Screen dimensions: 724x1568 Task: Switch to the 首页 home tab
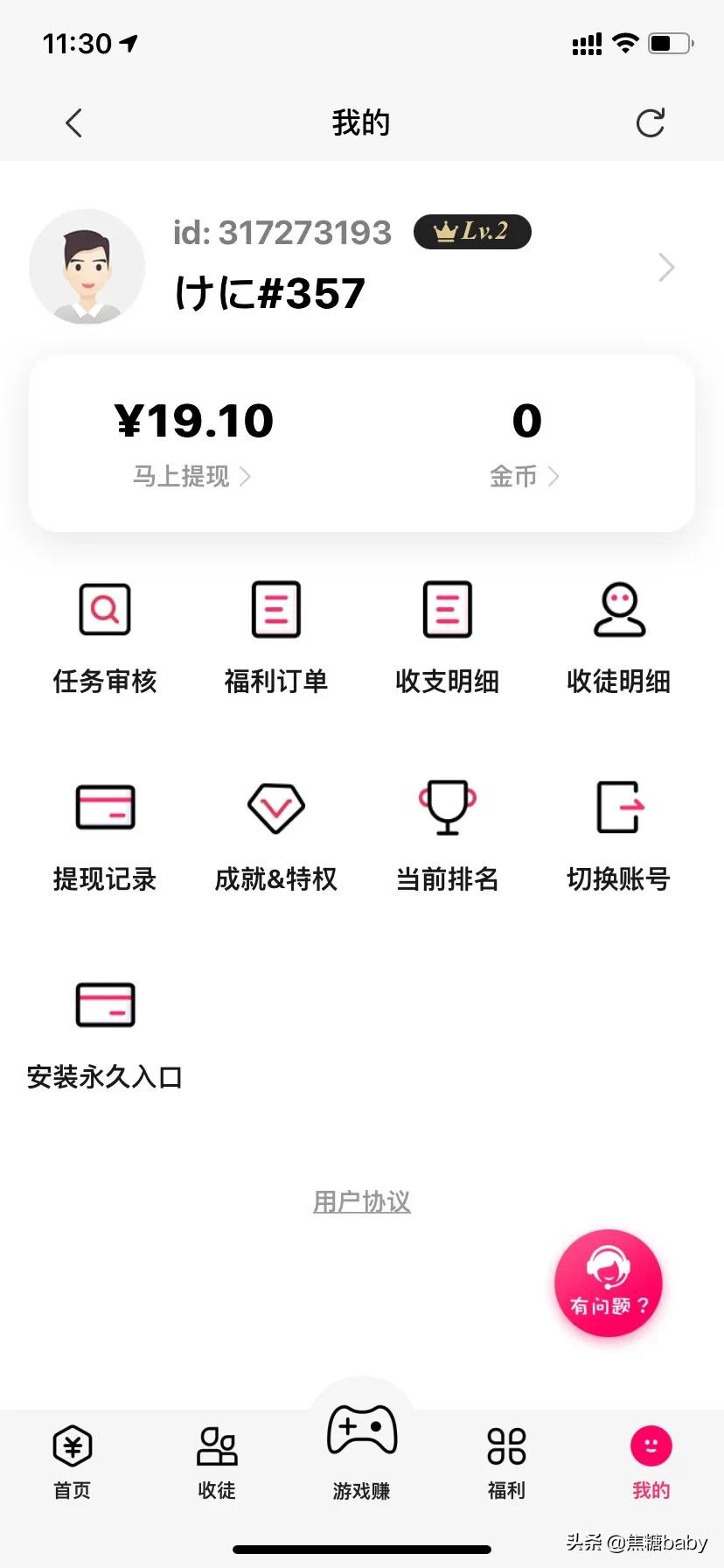(x=73, y=1463)
